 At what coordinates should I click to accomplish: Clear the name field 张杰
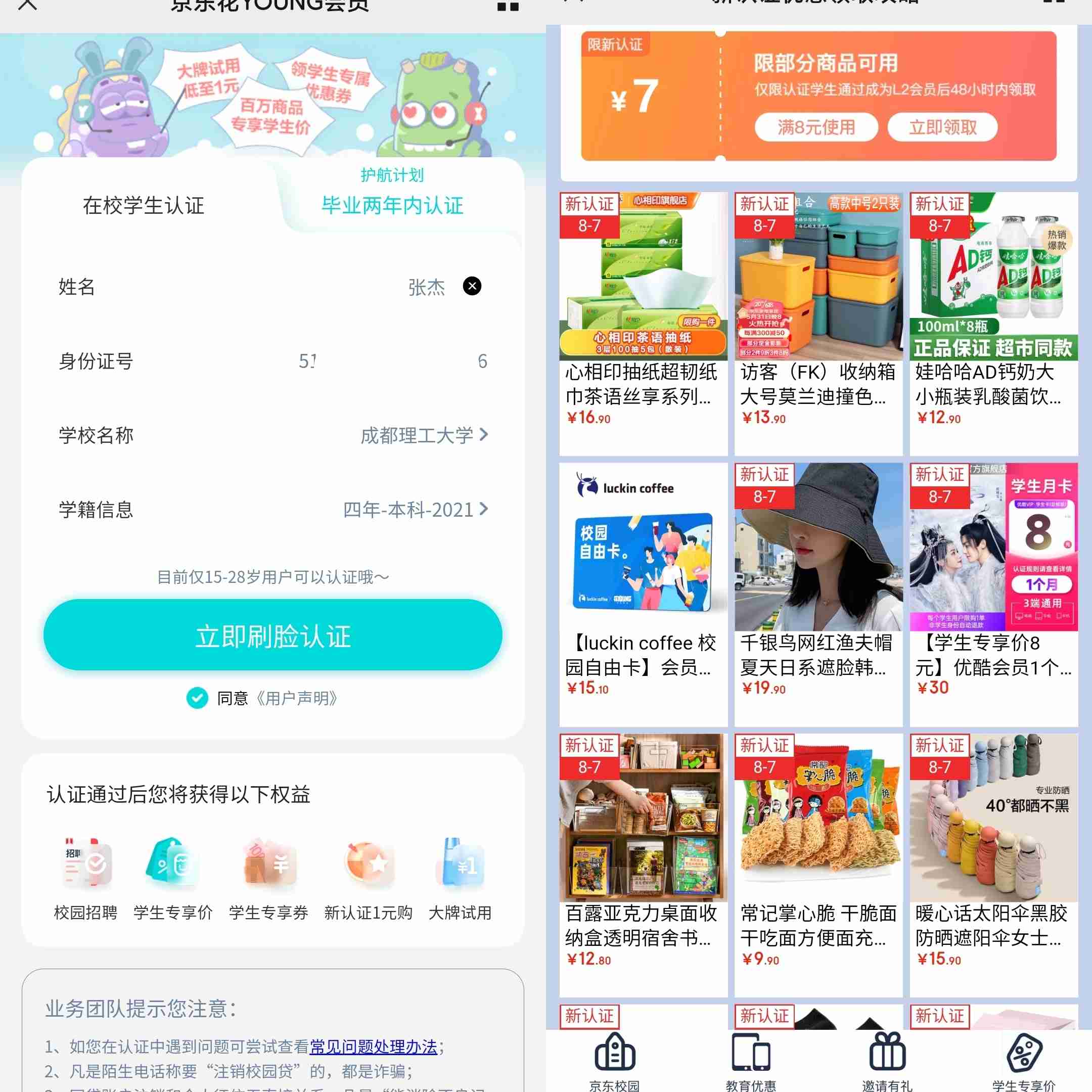pyautogui.click(x=472, y=286)
